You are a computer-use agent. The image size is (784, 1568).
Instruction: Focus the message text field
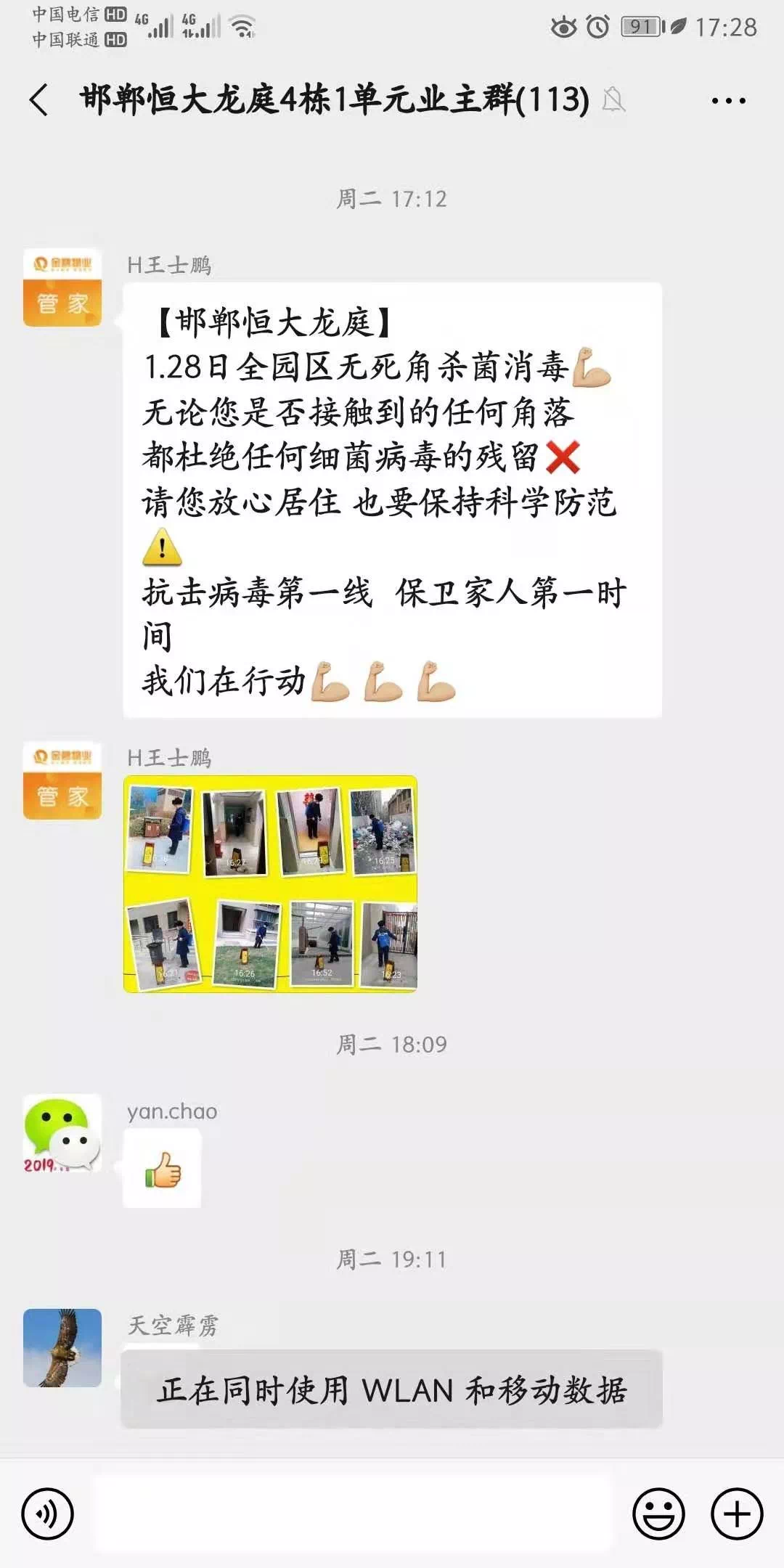[352, 1514]
